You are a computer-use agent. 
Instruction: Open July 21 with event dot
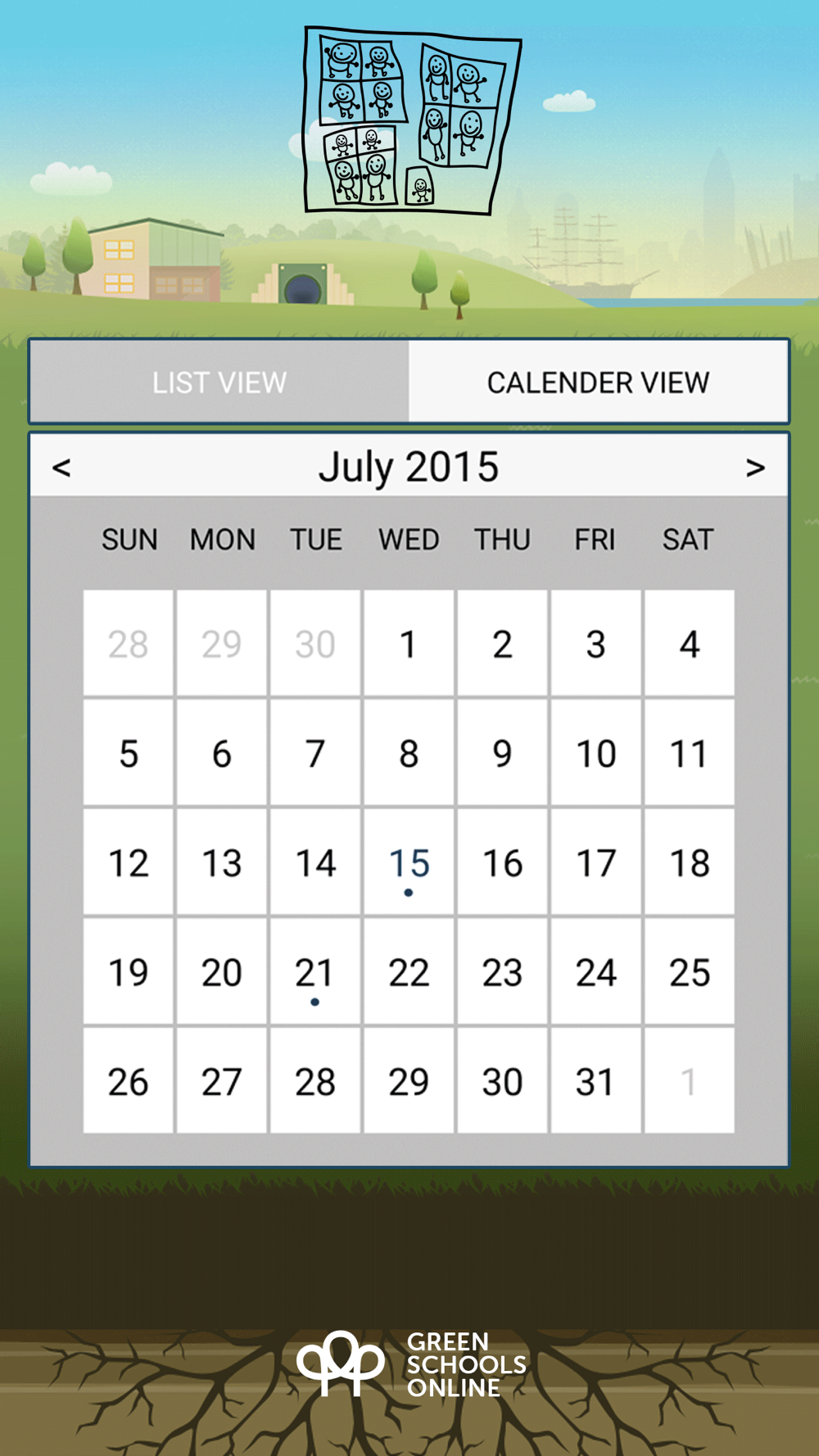click(315, 972)
